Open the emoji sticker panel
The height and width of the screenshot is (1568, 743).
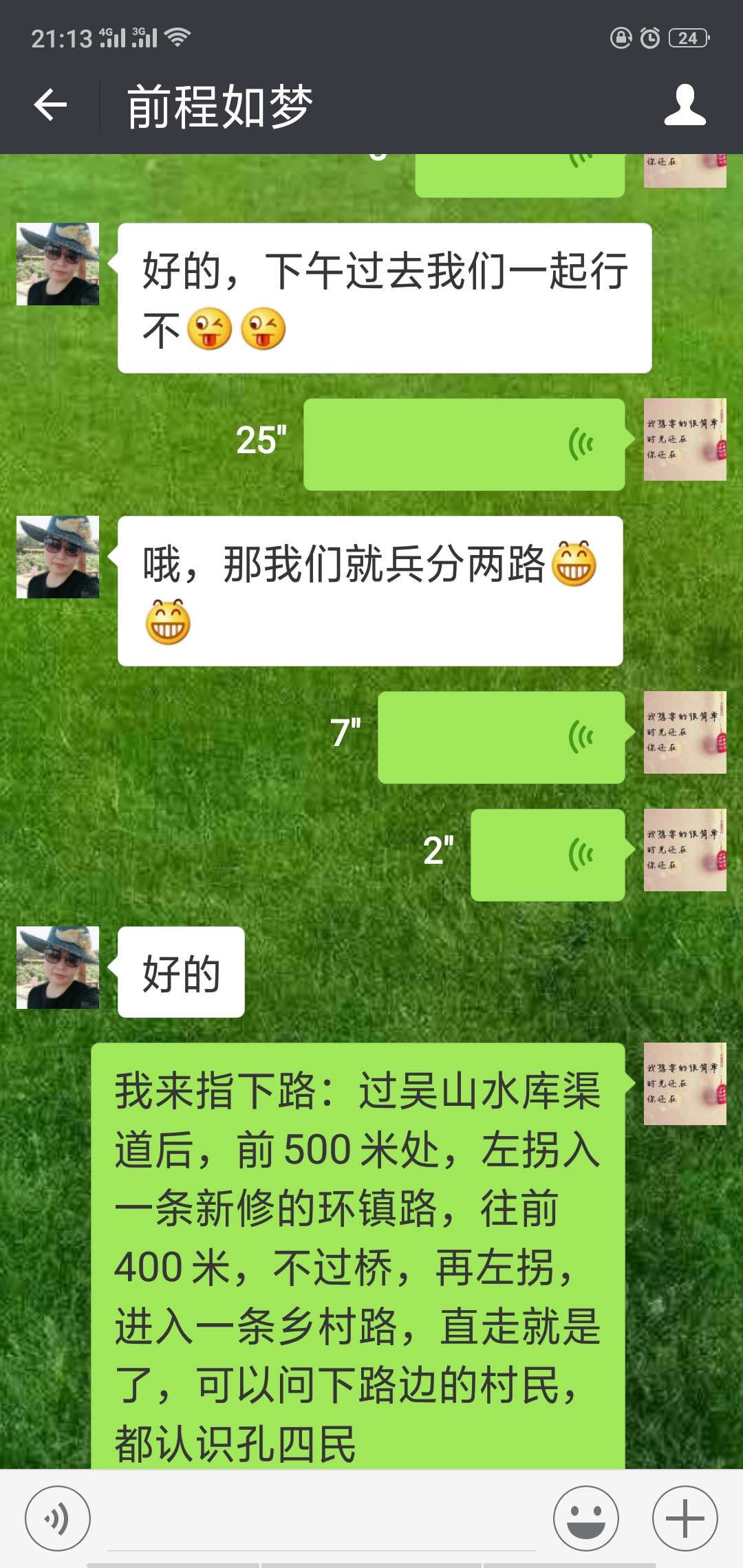click(586, 1518)
